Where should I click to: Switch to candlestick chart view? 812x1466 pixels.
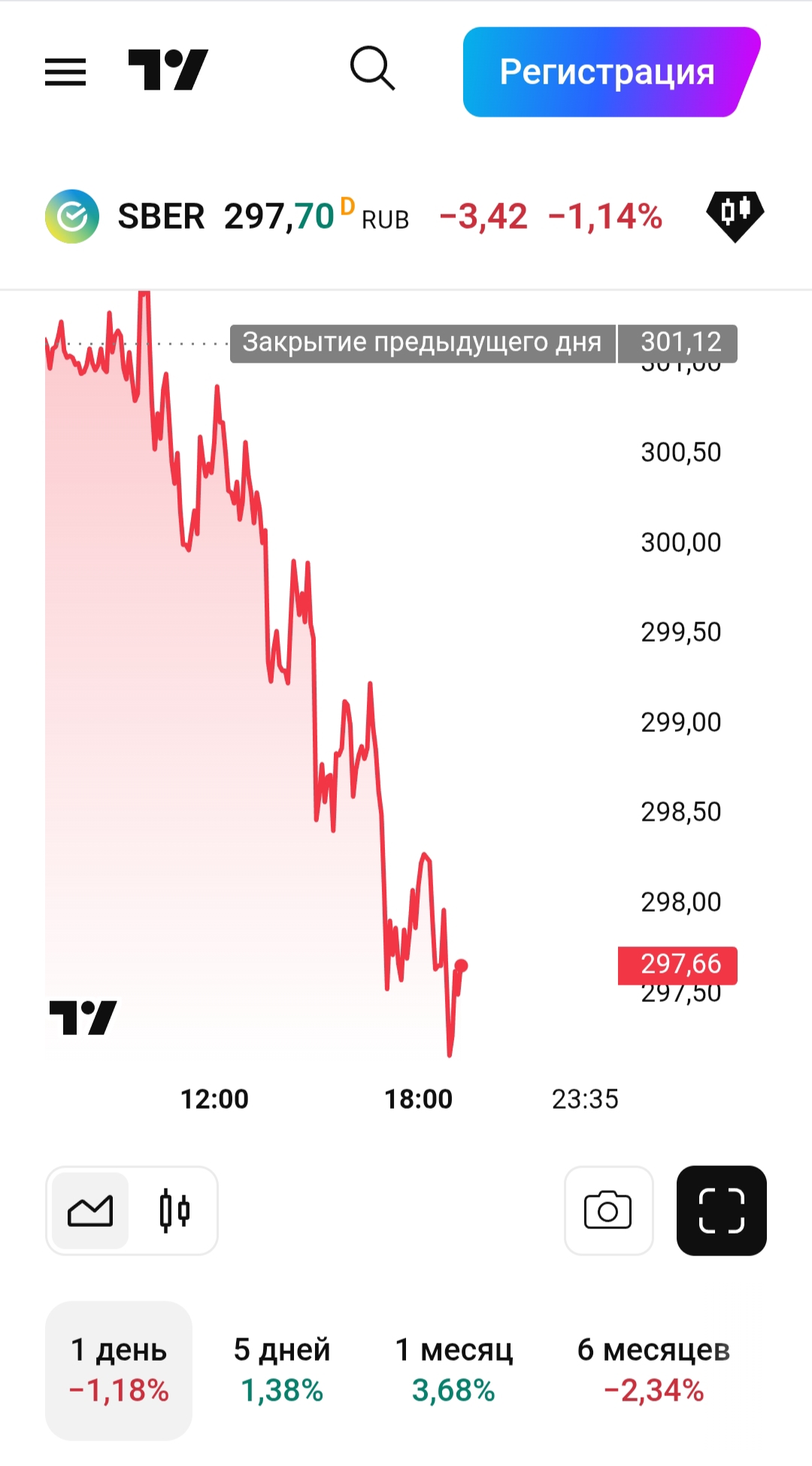(174, 1211)
